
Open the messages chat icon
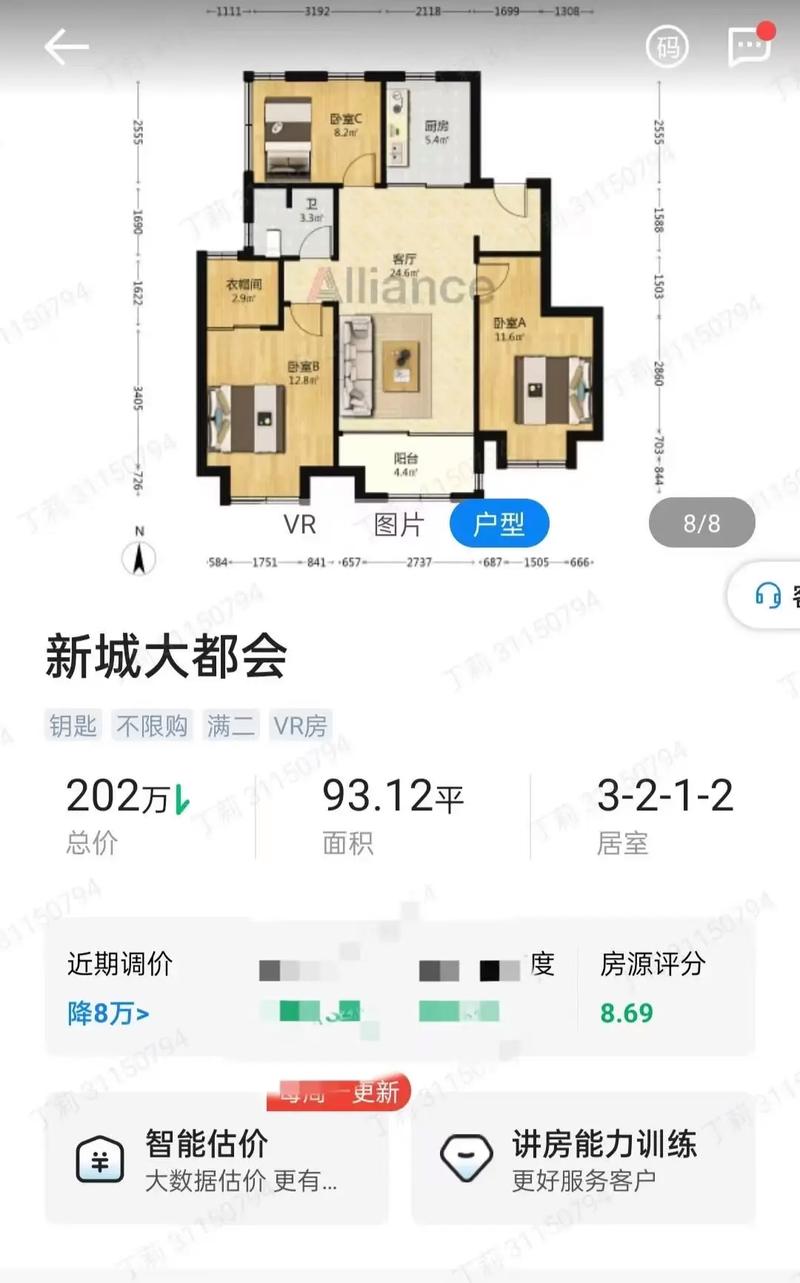point(750,45)
